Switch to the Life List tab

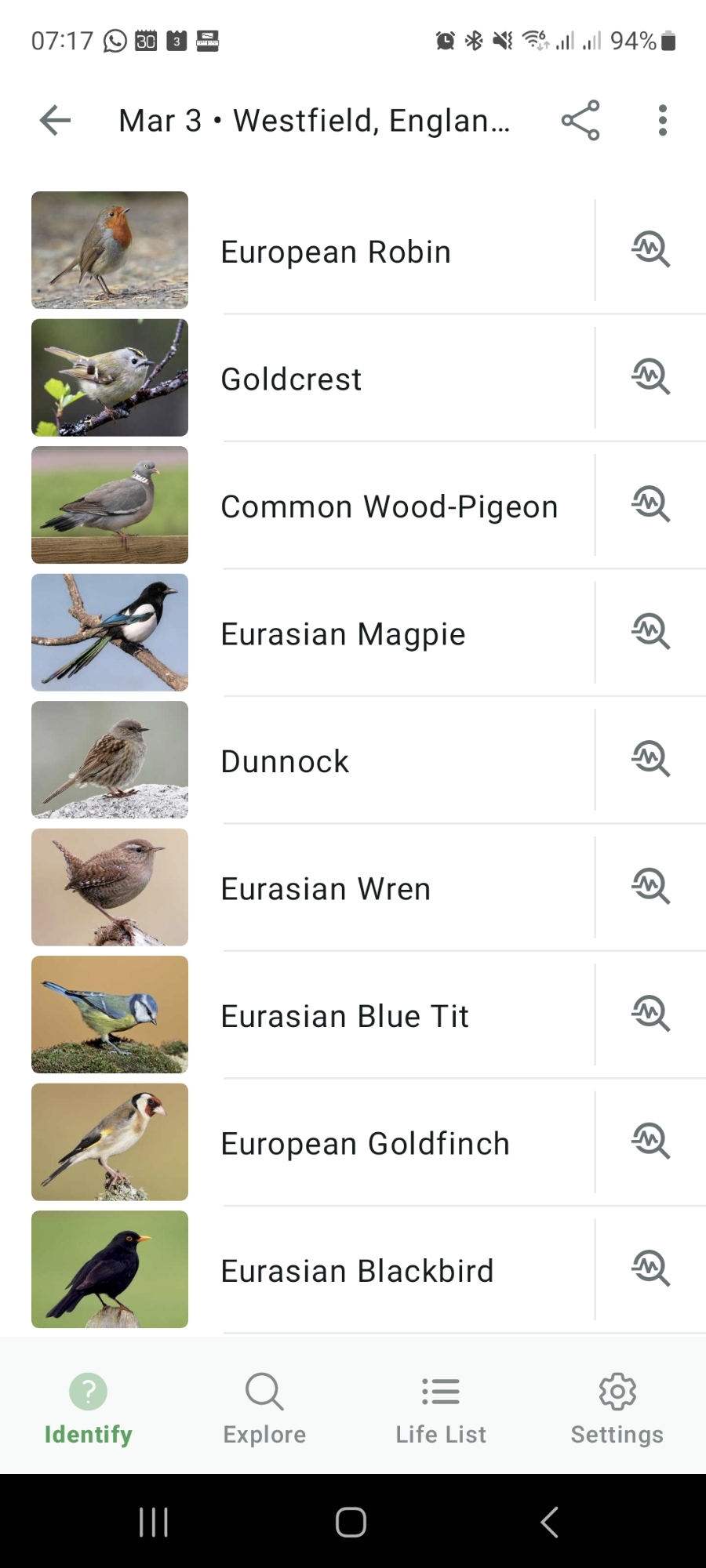point(441,1408)
